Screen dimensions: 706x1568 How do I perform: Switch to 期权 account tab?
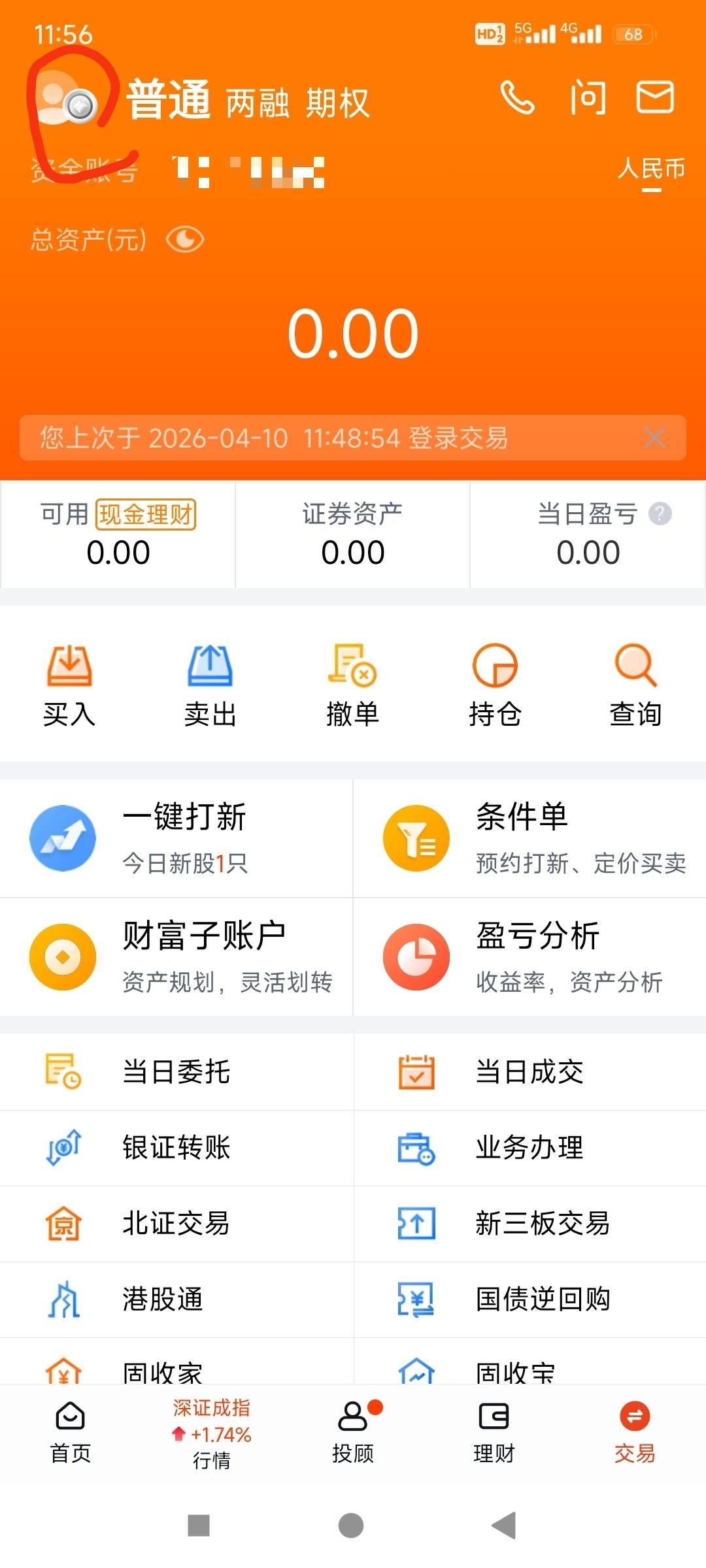(x=337, y=103)
